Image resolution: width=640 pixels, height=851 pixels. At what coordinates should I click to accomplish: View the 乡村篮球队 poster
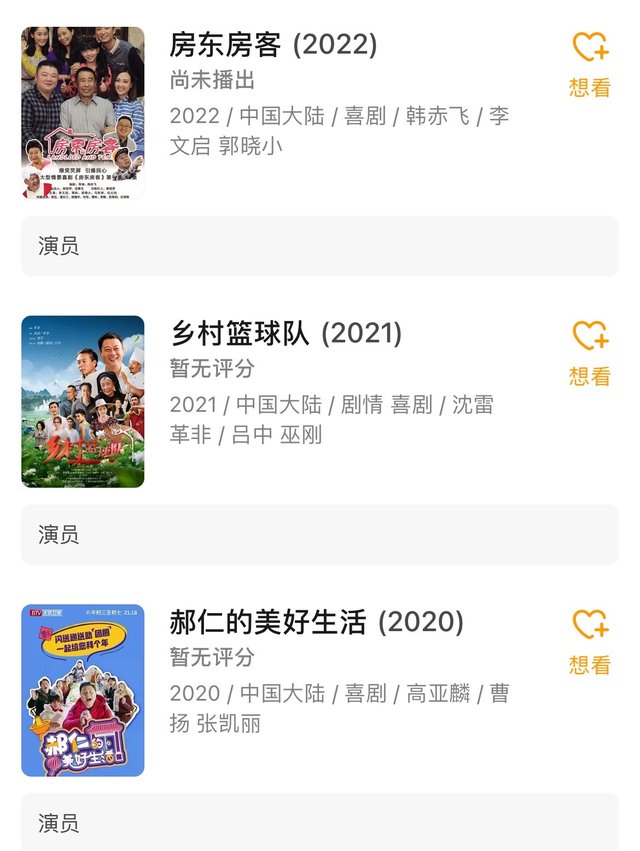coord(83,402)
